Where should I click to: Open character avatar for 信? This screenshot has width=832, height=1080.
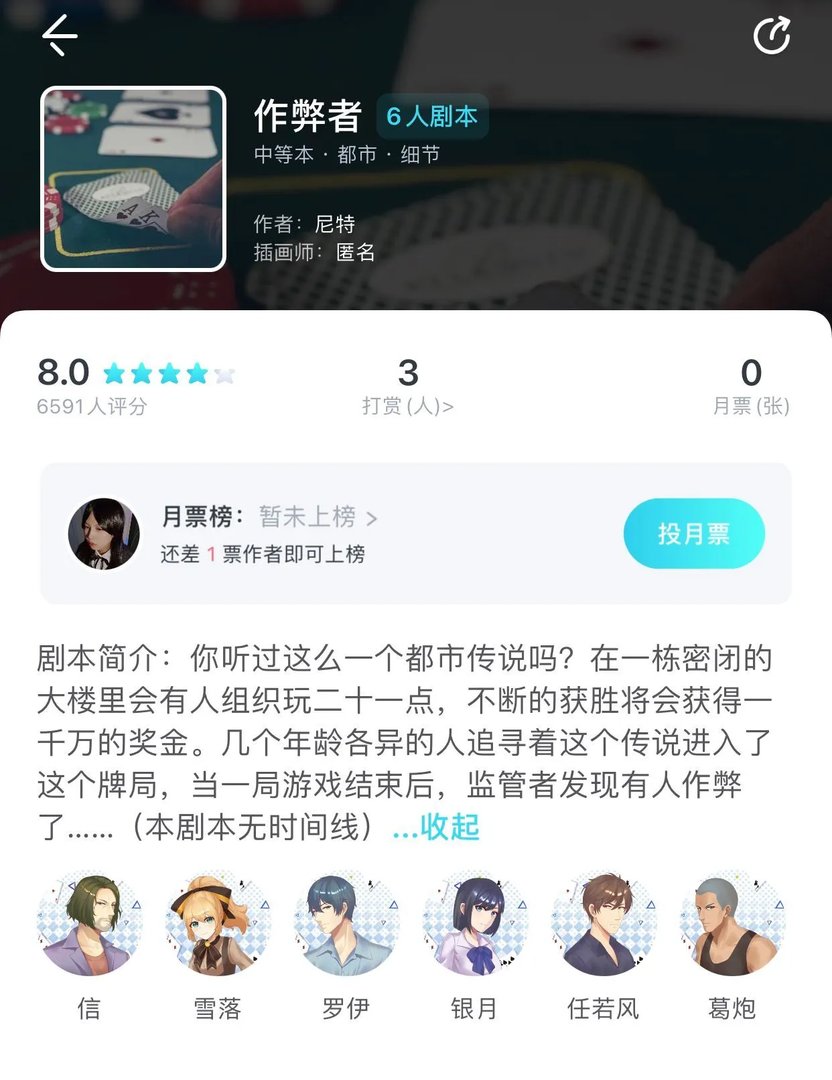click(x=88, y=923)
